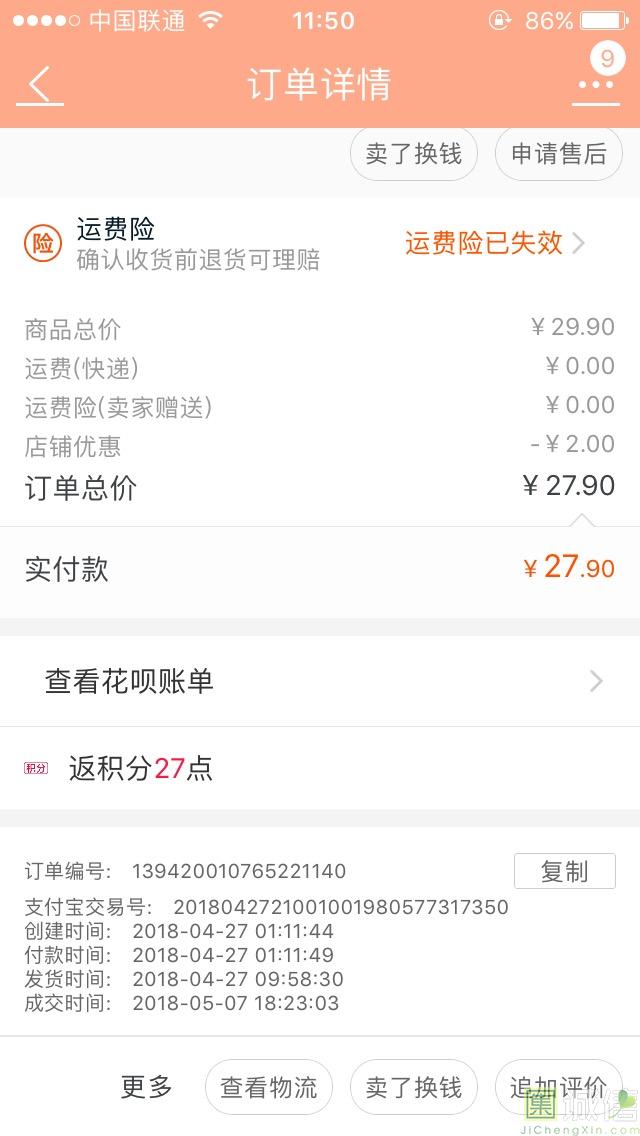Tap 更多 at the bottom bar
The width and height of the screenshot is (640, 1136).
(146, 1087)
